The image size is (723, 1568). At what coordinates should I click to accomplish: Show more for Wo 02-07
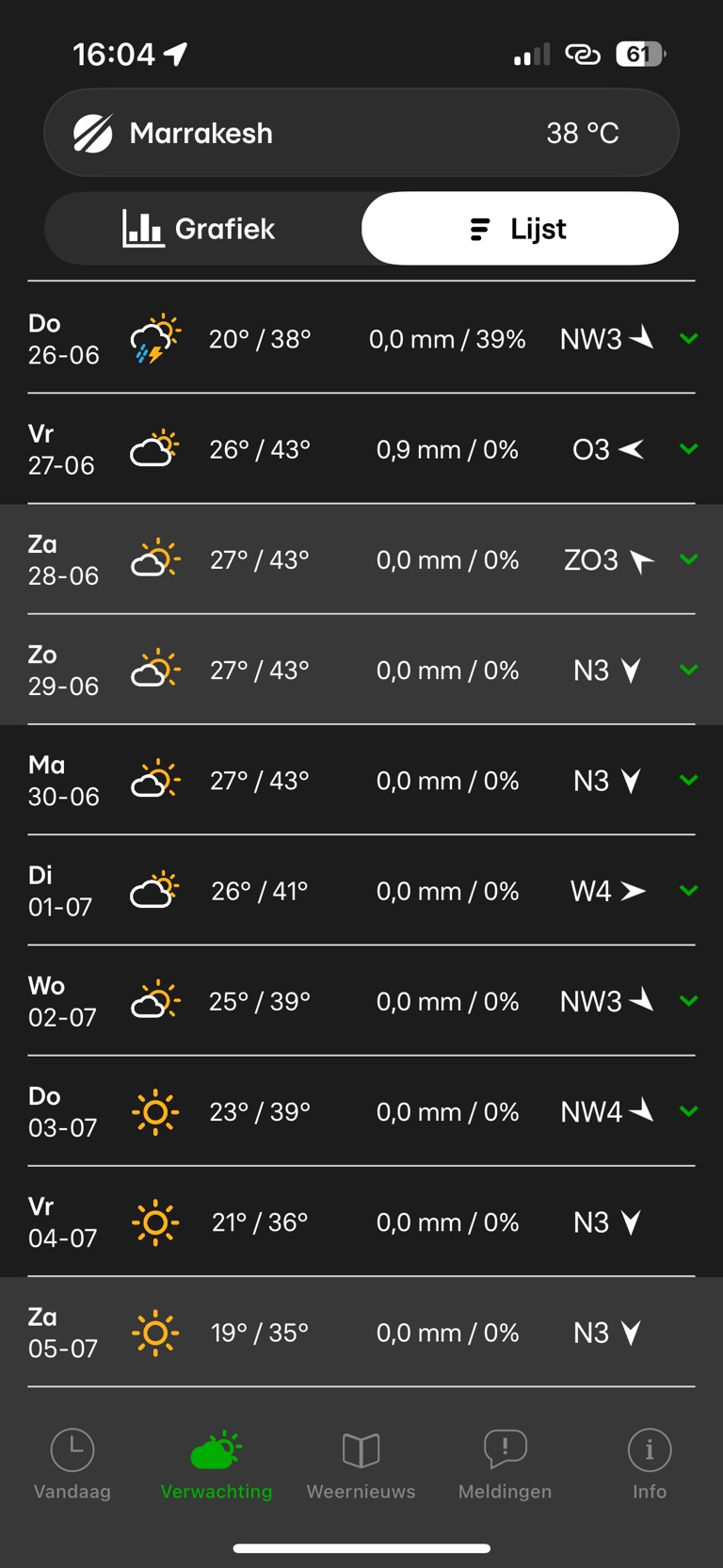[688, 1000]
